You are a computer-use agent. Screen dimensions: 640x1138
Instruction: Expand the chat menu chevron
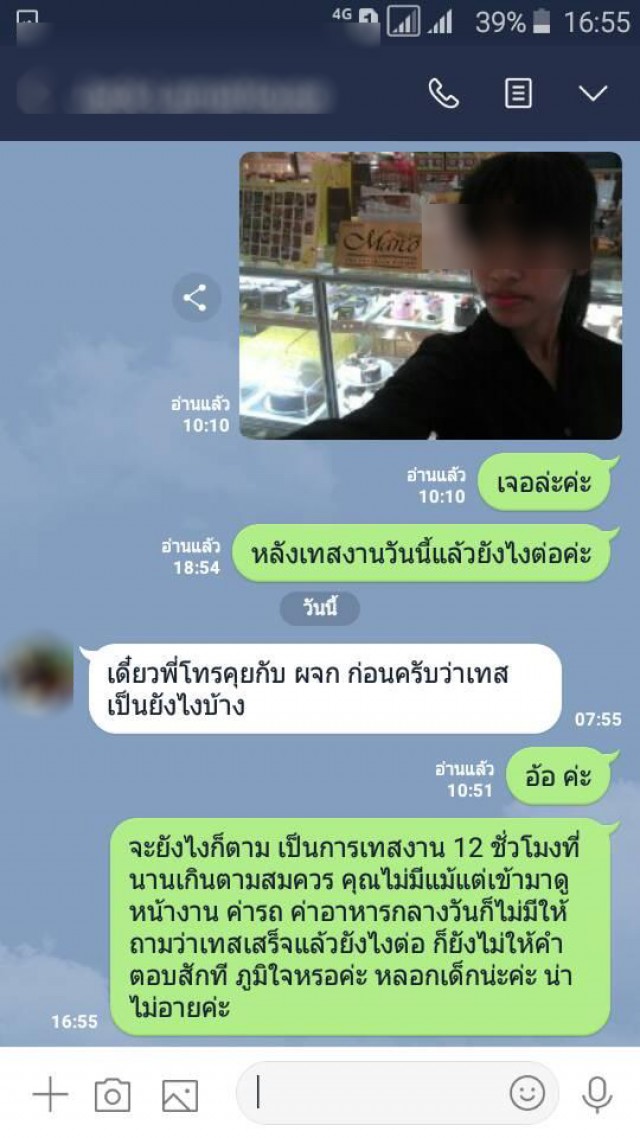click(x=593, y=94)
